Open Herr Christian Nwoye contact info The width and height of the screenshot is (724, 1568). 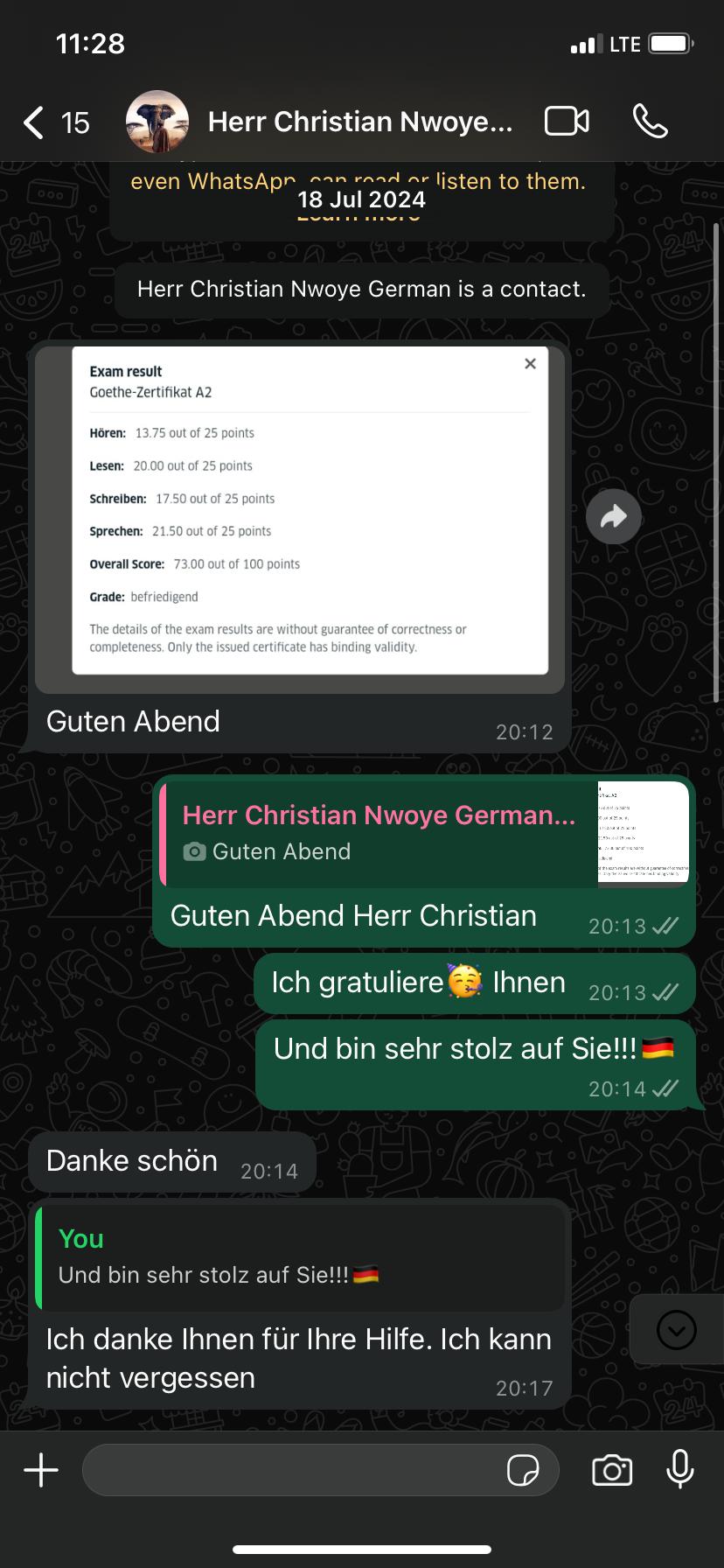[x=359, y=122]
